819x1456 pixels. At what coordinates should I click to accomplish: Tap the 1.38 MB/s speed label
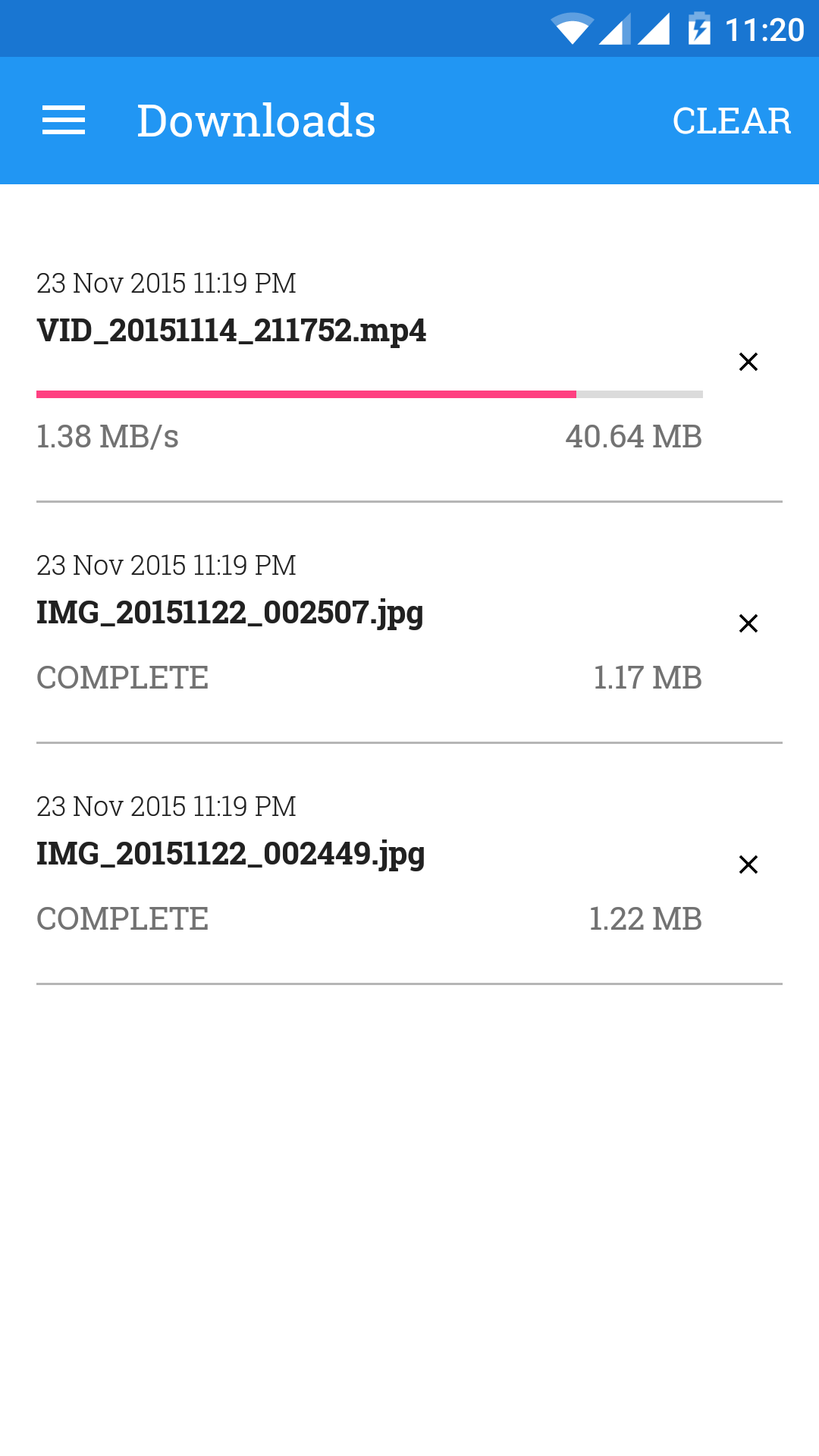108,437
